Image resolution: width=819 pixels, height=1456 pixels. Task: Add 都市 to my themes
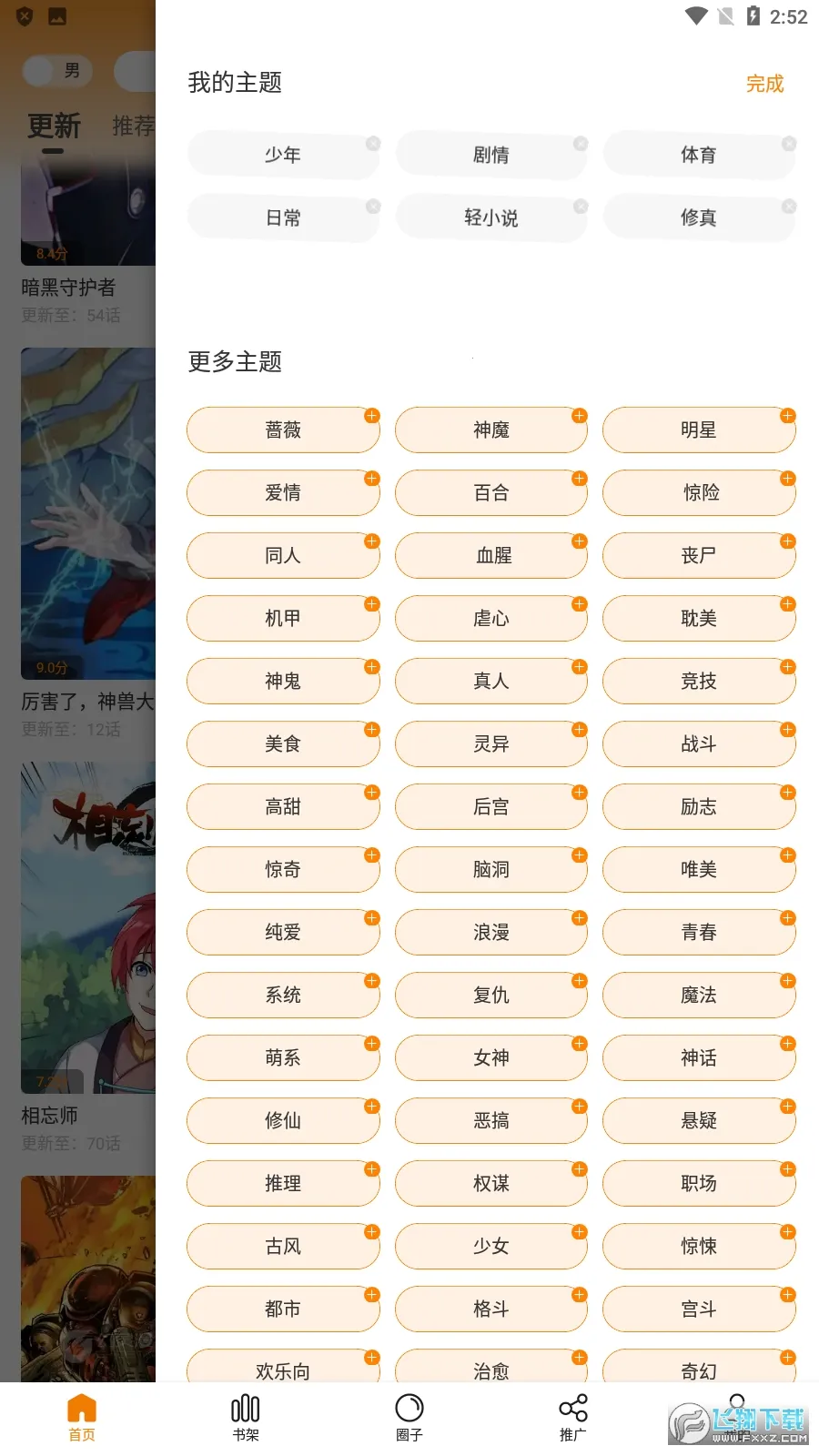click(371, 1295)
